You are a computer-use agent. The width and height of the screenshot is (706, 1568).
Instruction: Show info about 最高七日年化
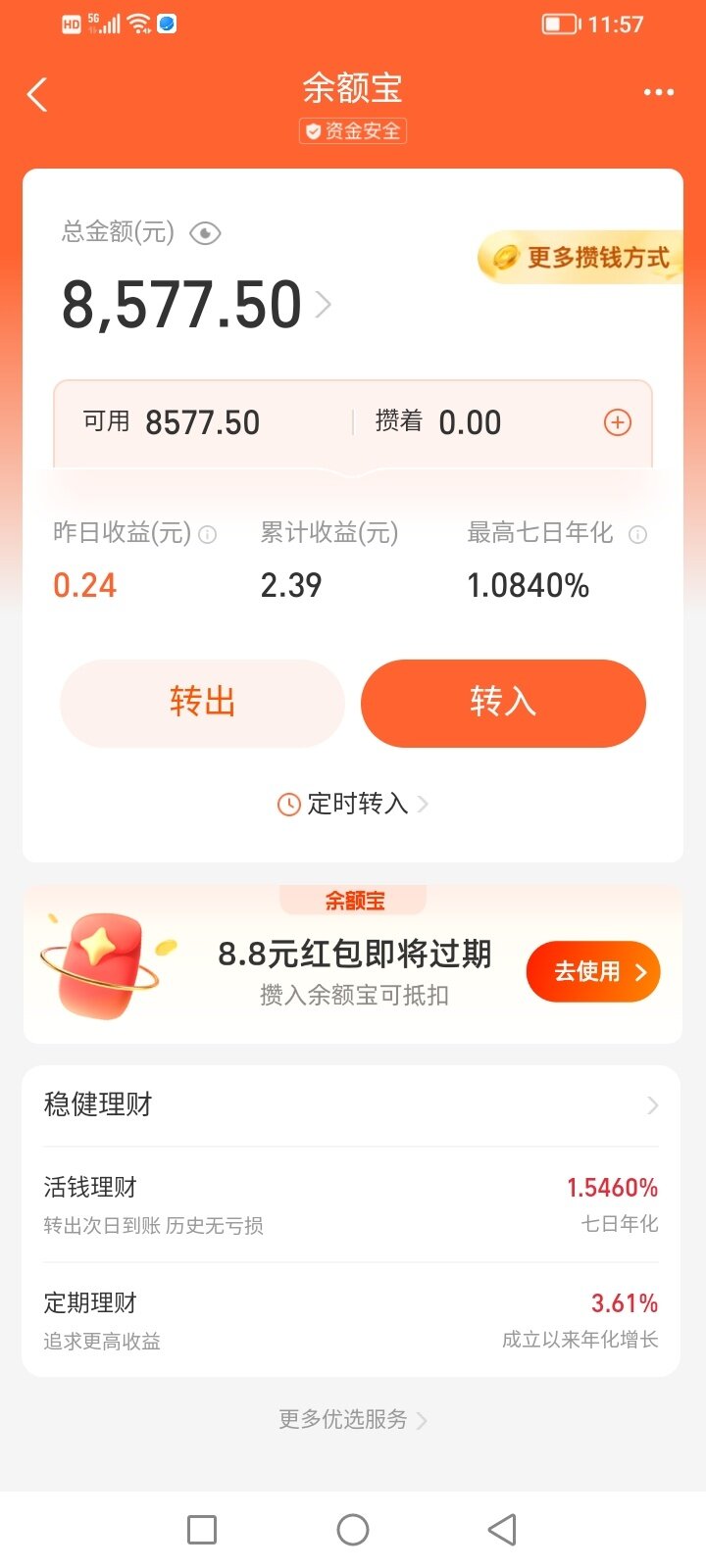point(637,534)
